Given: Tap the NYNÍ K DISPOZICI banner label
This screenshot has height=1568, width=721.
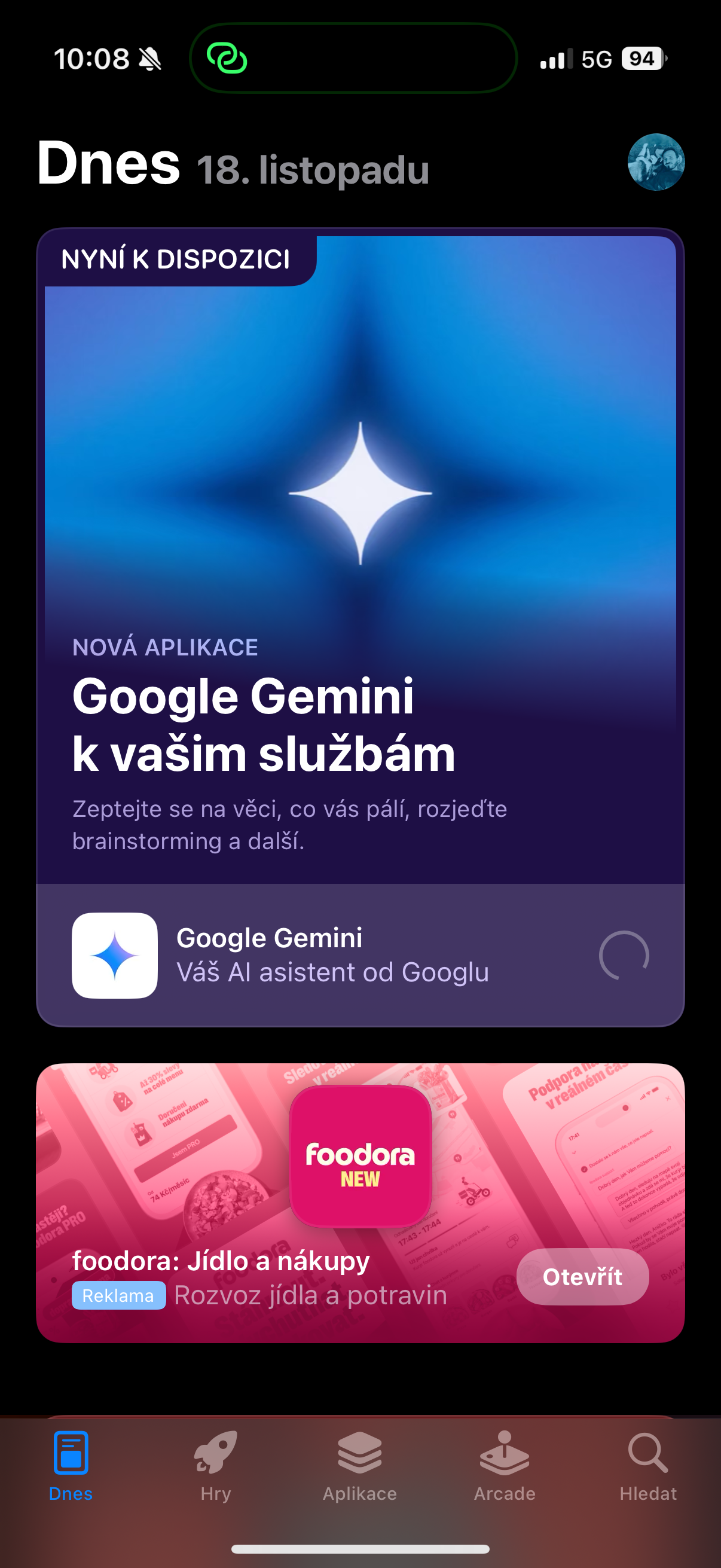Looking at the screenshot, I should (x=177, y=258).
